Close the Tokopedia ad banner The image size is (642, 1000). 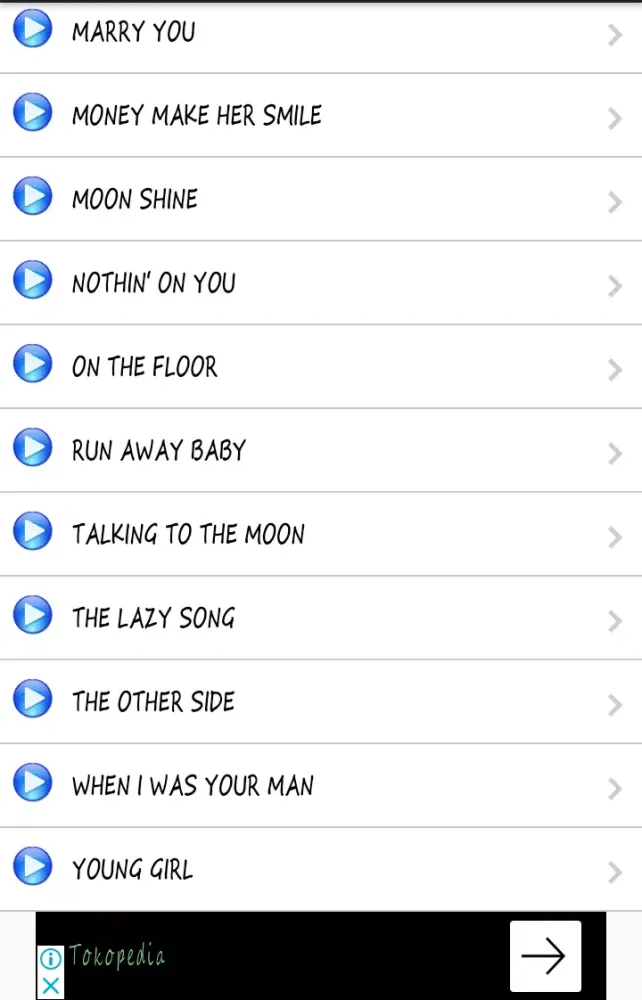coord(50,985)
